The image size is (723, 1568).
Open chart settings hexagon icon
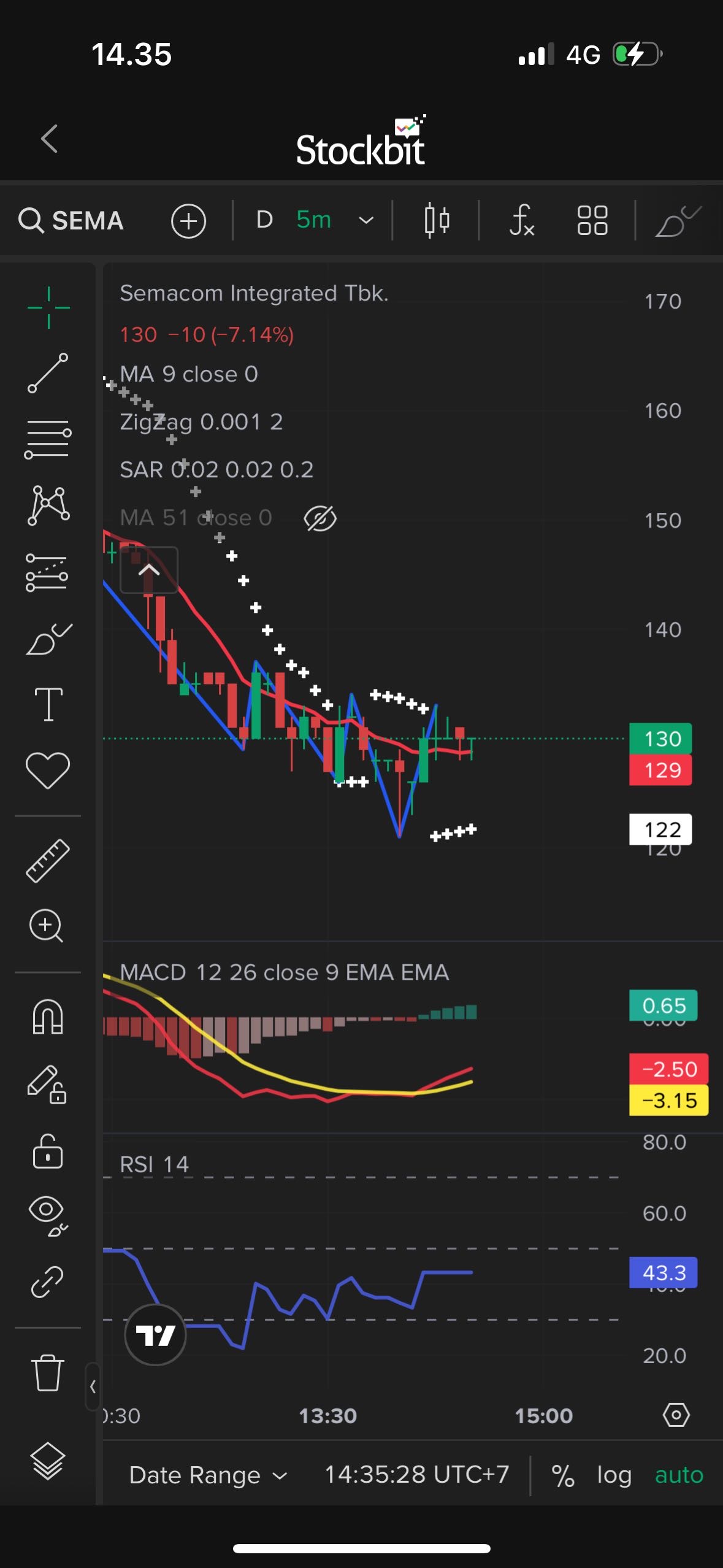tap(676, 1415)
